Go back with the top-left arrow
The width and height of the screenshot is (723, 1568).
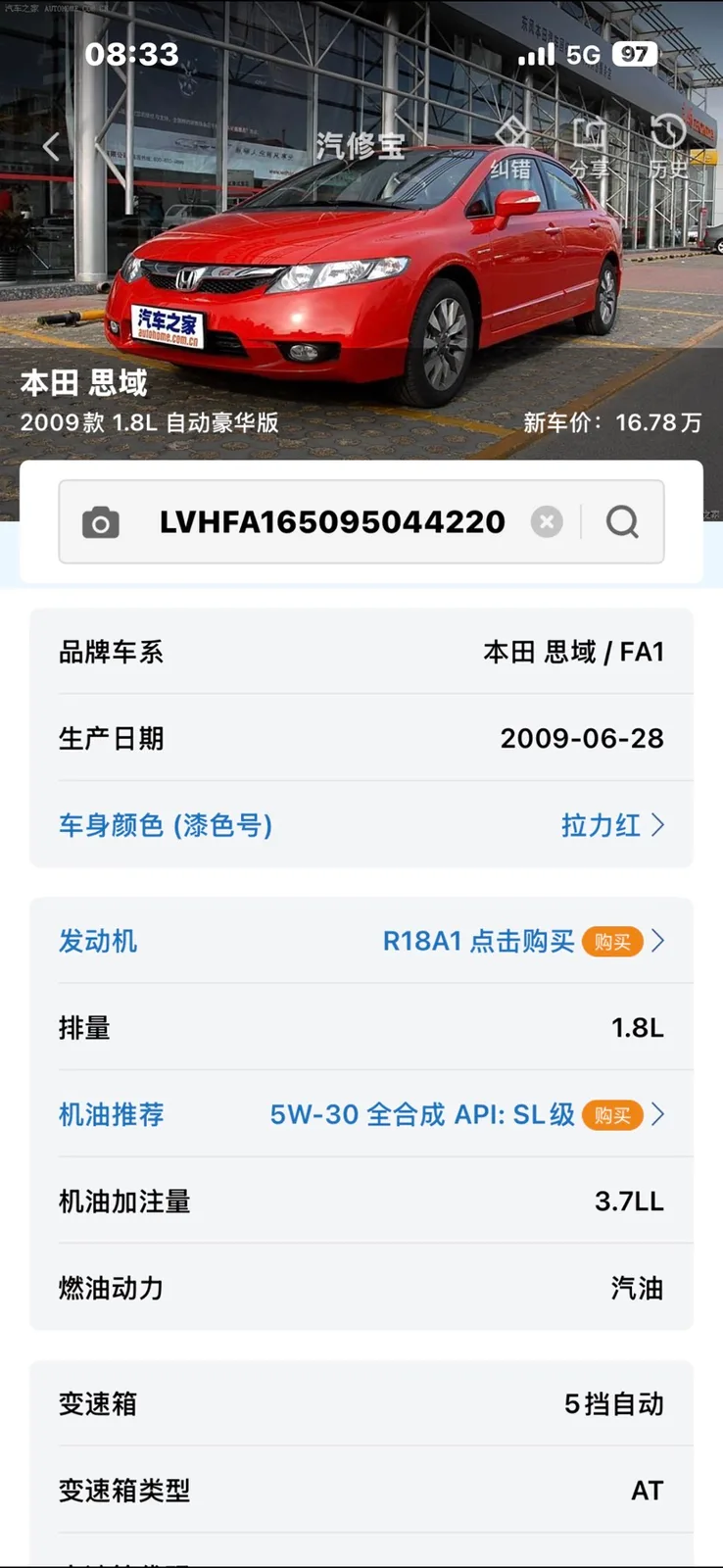pos(52,147)
